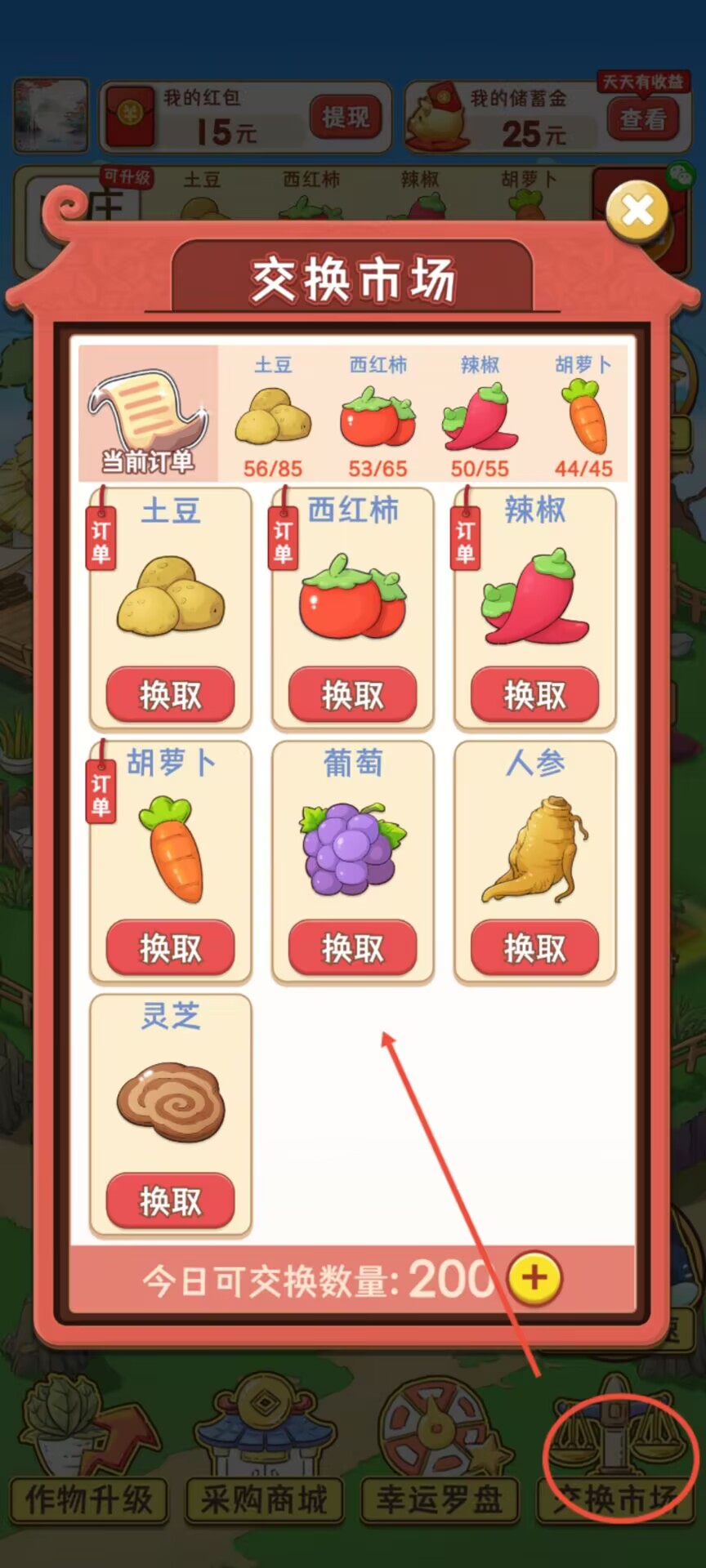Go to 采购商城
The image size is (706, 1568).
click(263, 1454)
